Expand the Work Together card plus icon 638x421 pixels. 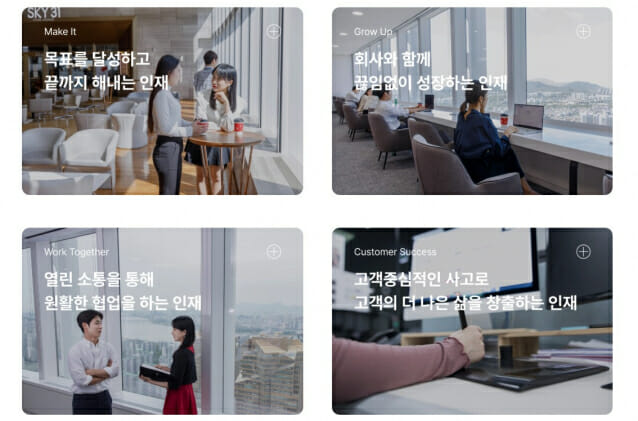274,252
